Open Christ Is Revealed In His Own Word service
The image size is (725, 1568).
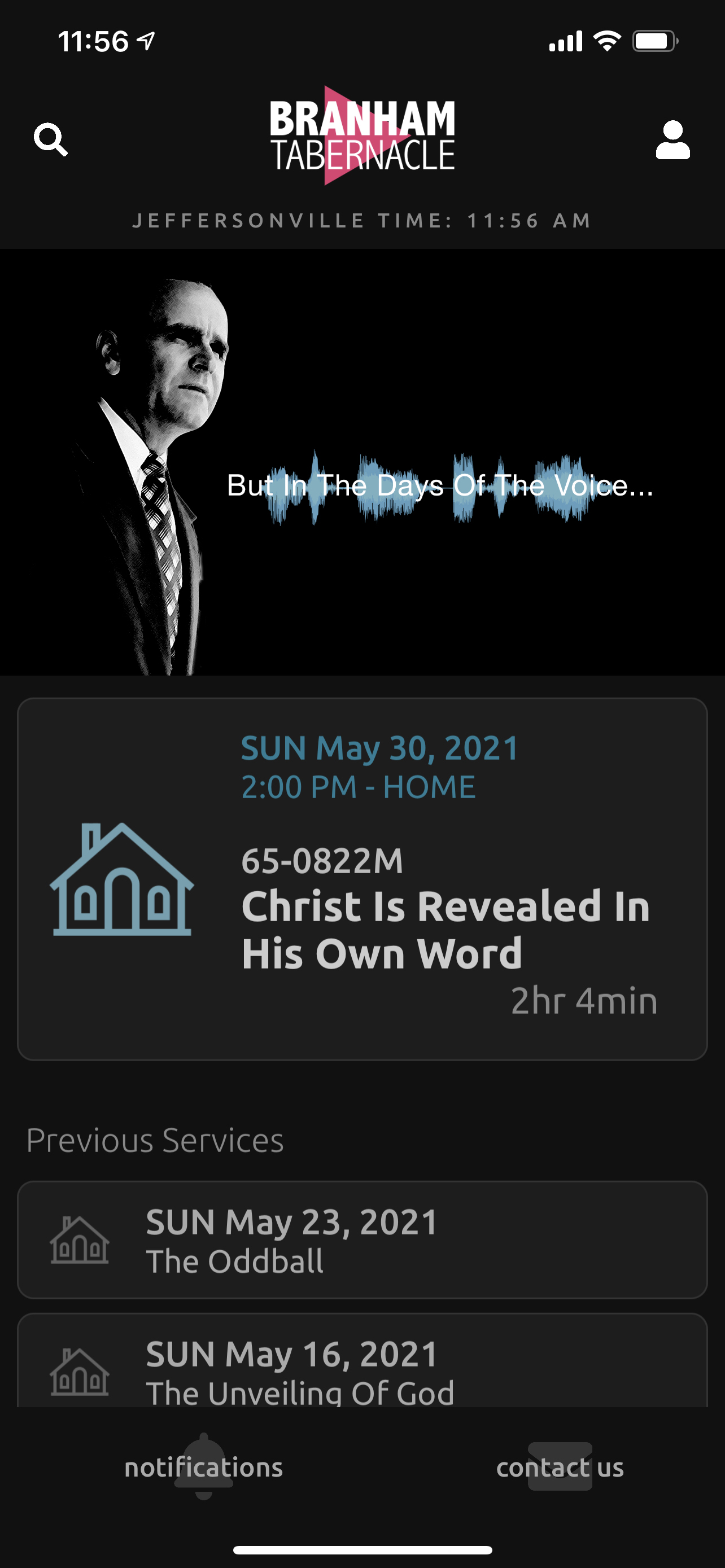[362, 879]
